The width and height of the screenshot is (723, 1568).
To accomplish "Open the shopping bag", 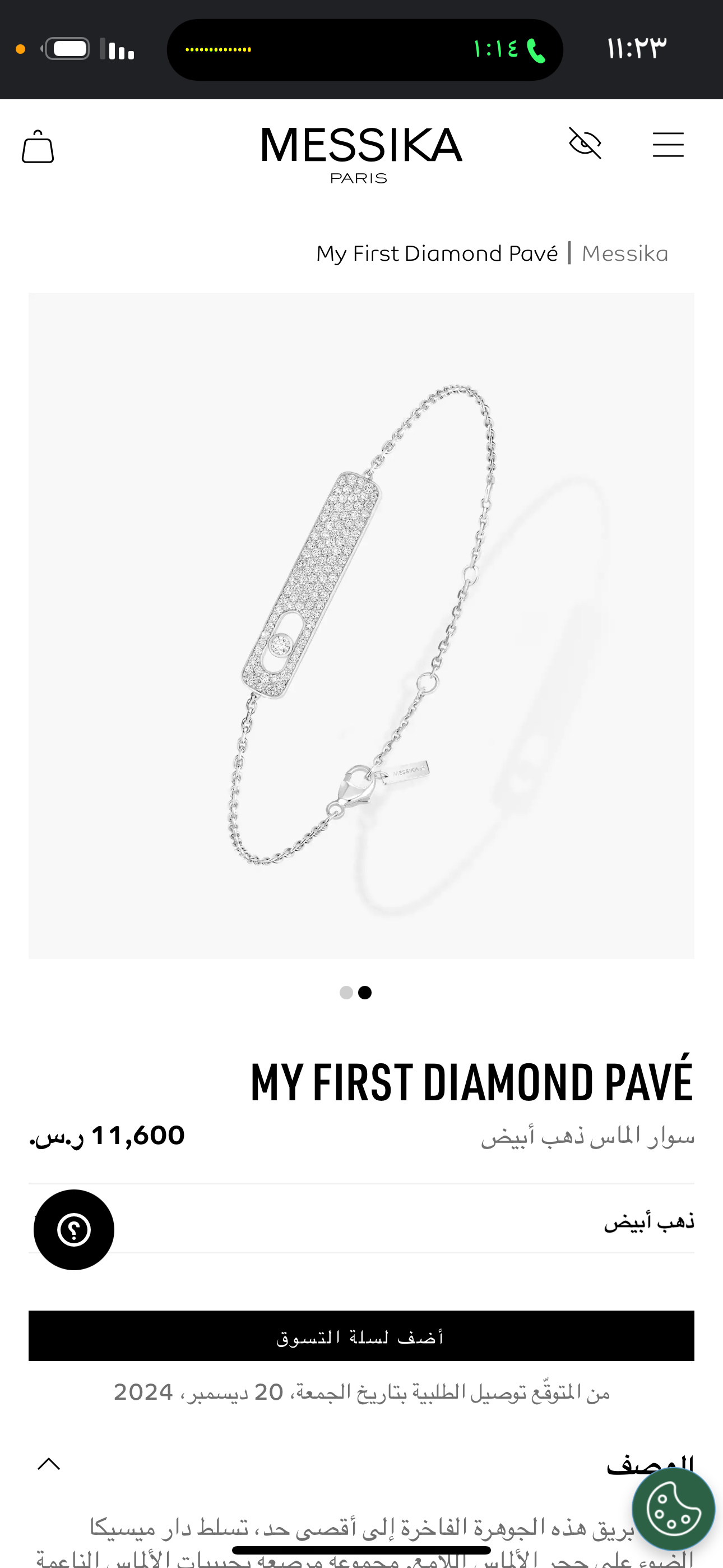I will pos(38,147).
